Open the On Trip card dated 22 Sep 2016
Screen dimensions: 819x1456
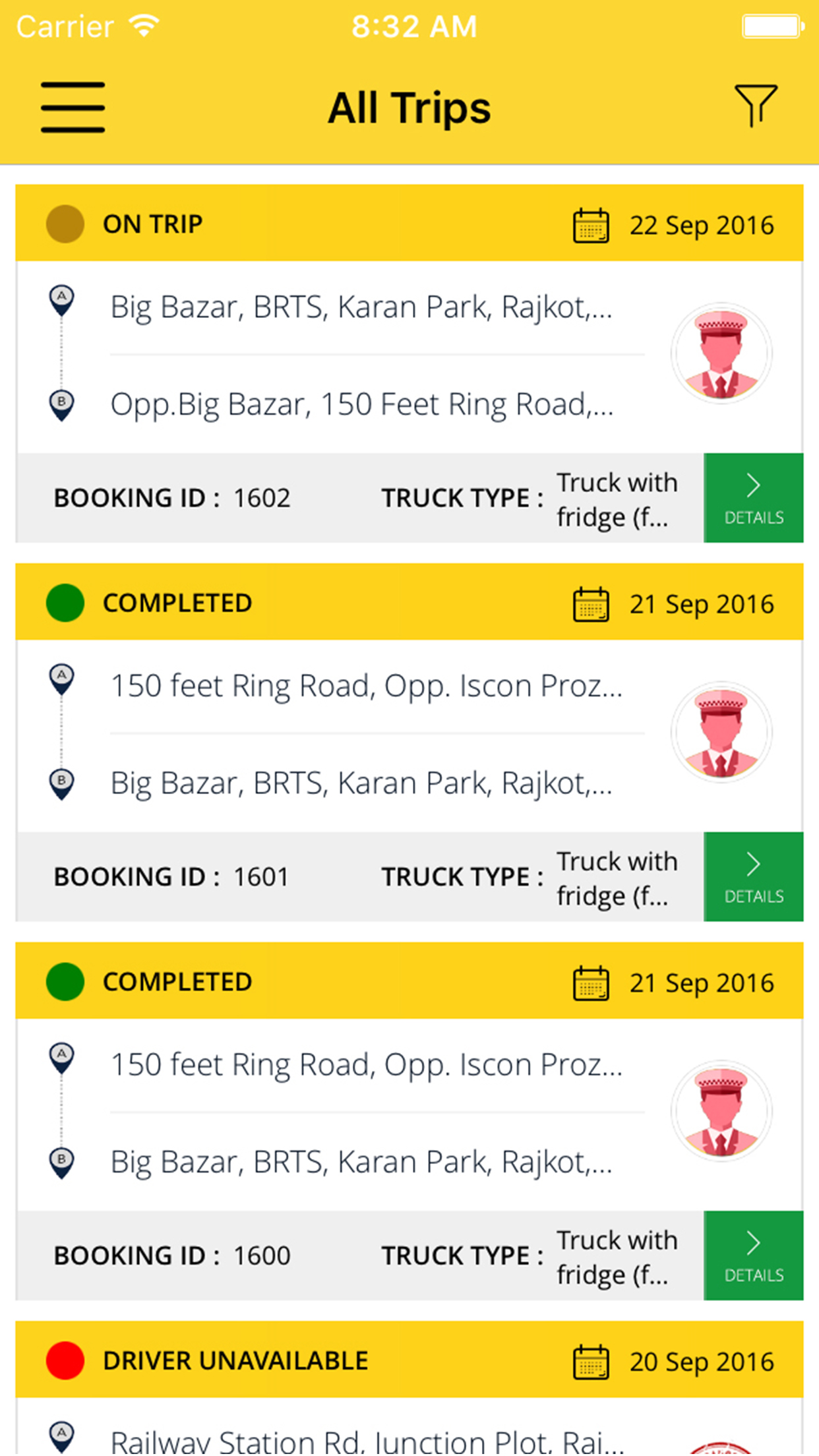tap(409, 363)
